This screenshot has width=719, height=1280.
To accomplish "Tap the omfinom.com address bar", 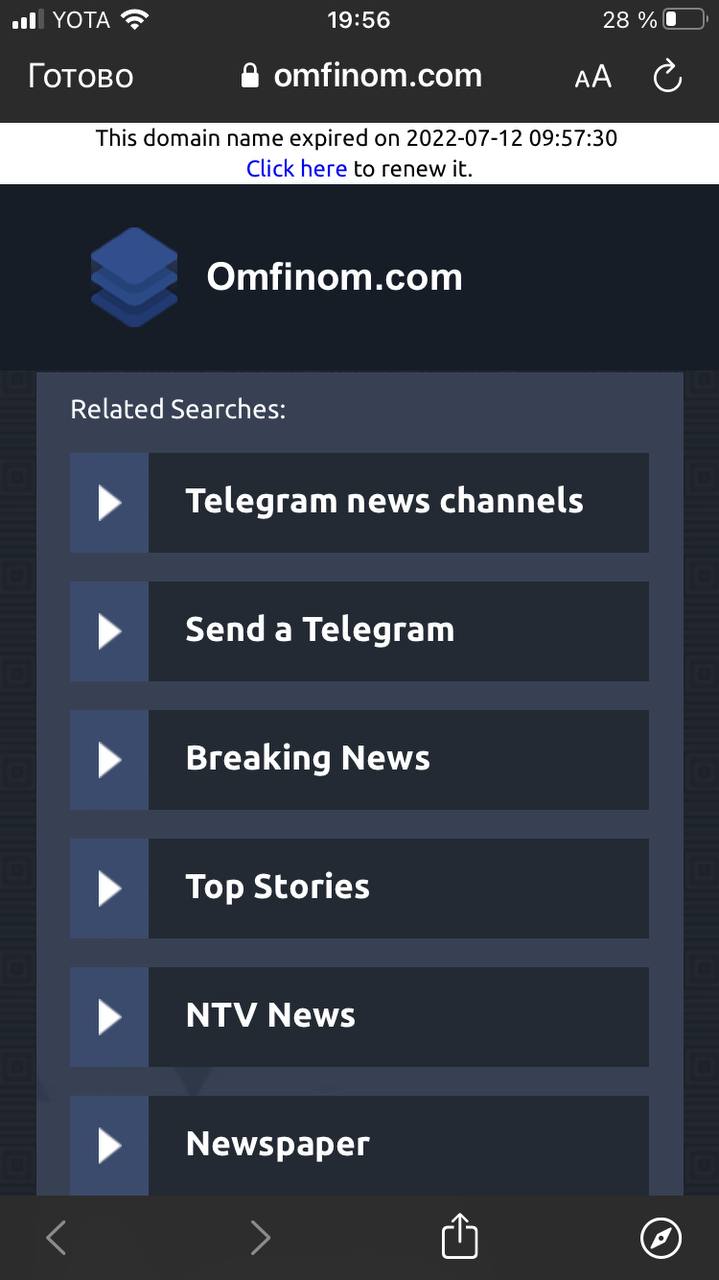I will tap(362, 76).
